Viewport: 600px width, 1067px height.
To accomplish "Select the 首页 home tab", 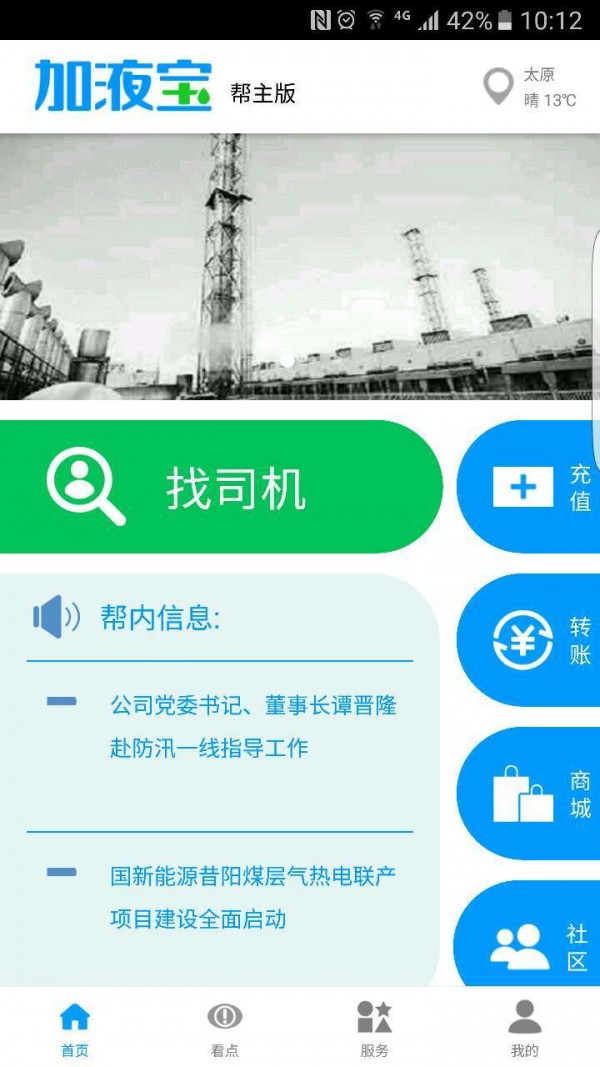I will [x=74, y=1028].
